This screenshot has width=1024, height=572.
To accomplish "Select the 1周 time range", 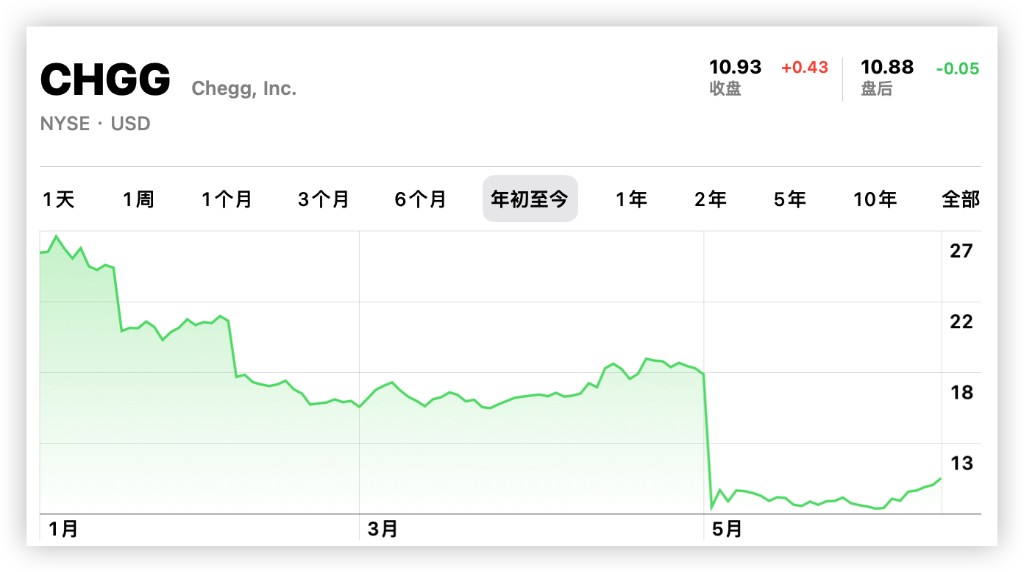I will tap(138, 199).
